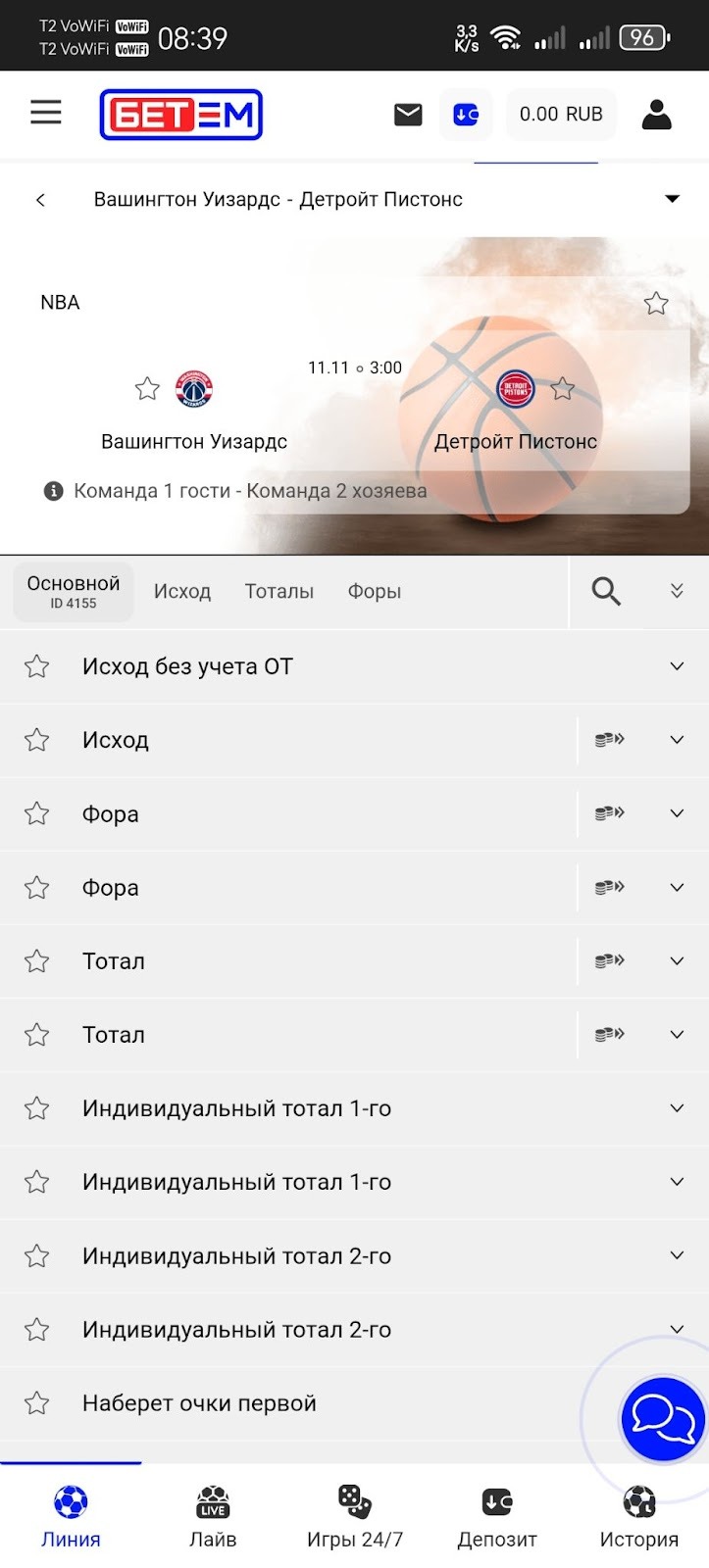The image size is (709, 1568).
Task: Star the Исход market as favorite
Action: coord(36,740)
